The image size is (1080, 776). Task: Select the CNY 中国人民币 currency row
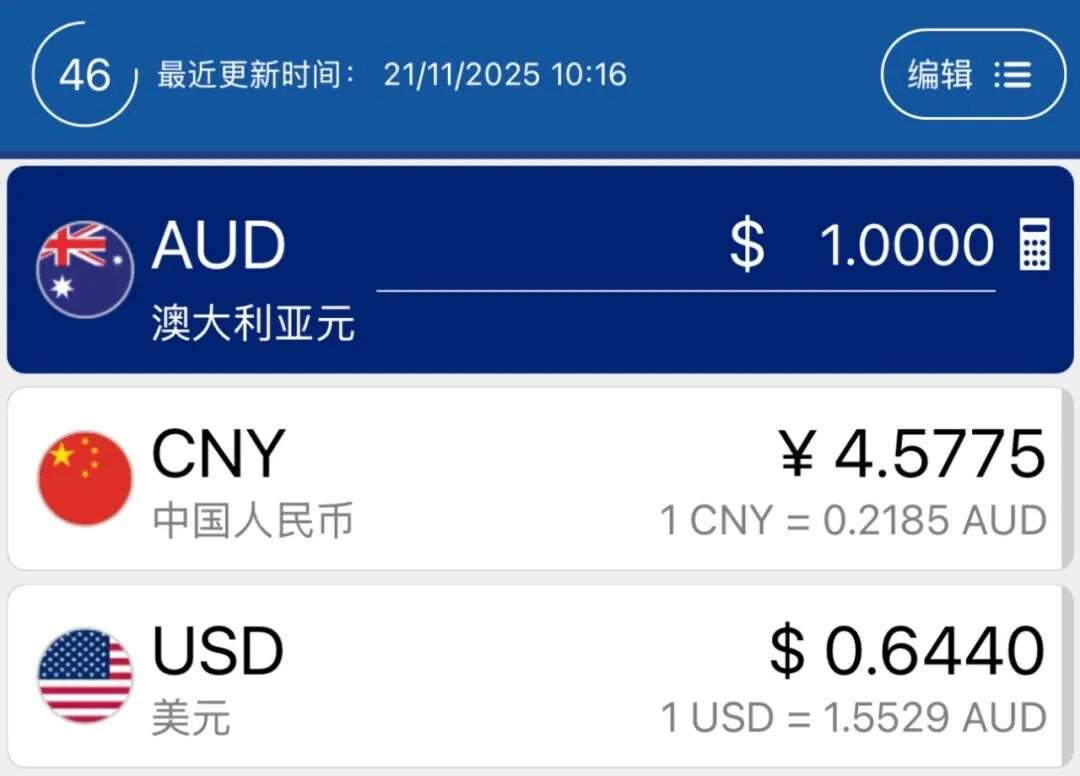pos(540,479)
